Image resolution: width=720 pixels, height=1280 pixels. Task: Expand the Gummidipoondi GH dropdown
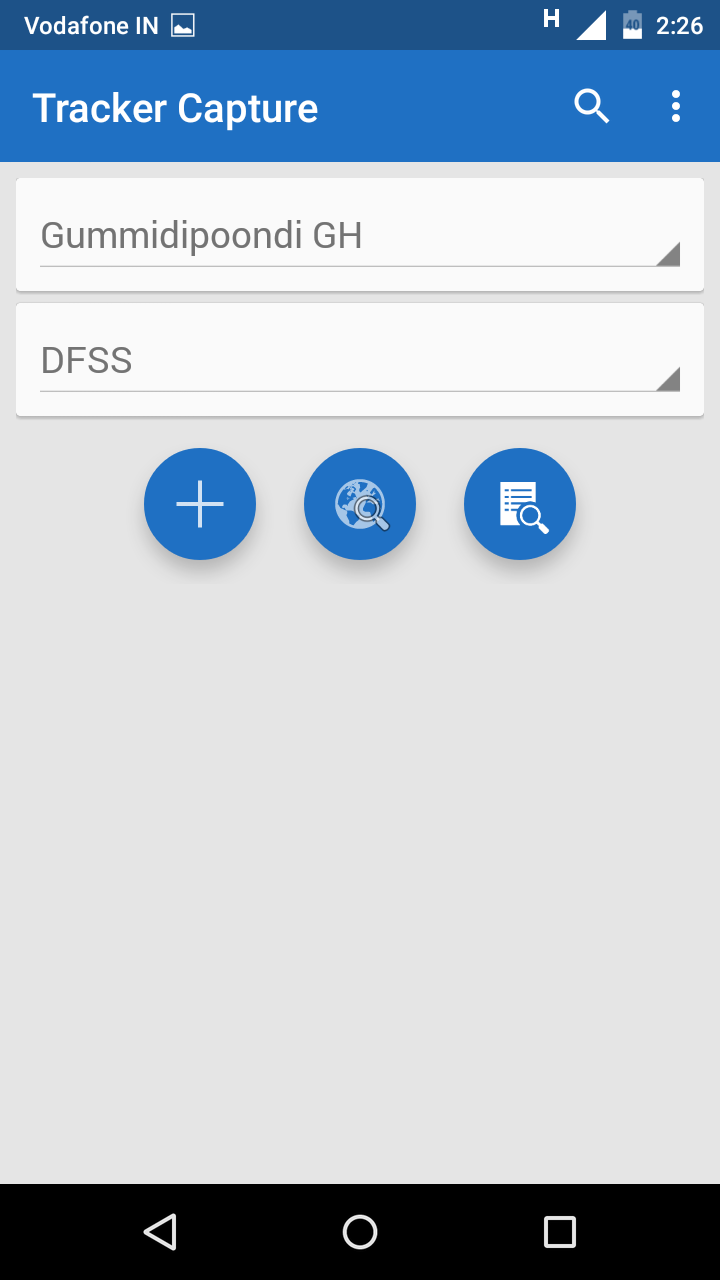[360, 237]
